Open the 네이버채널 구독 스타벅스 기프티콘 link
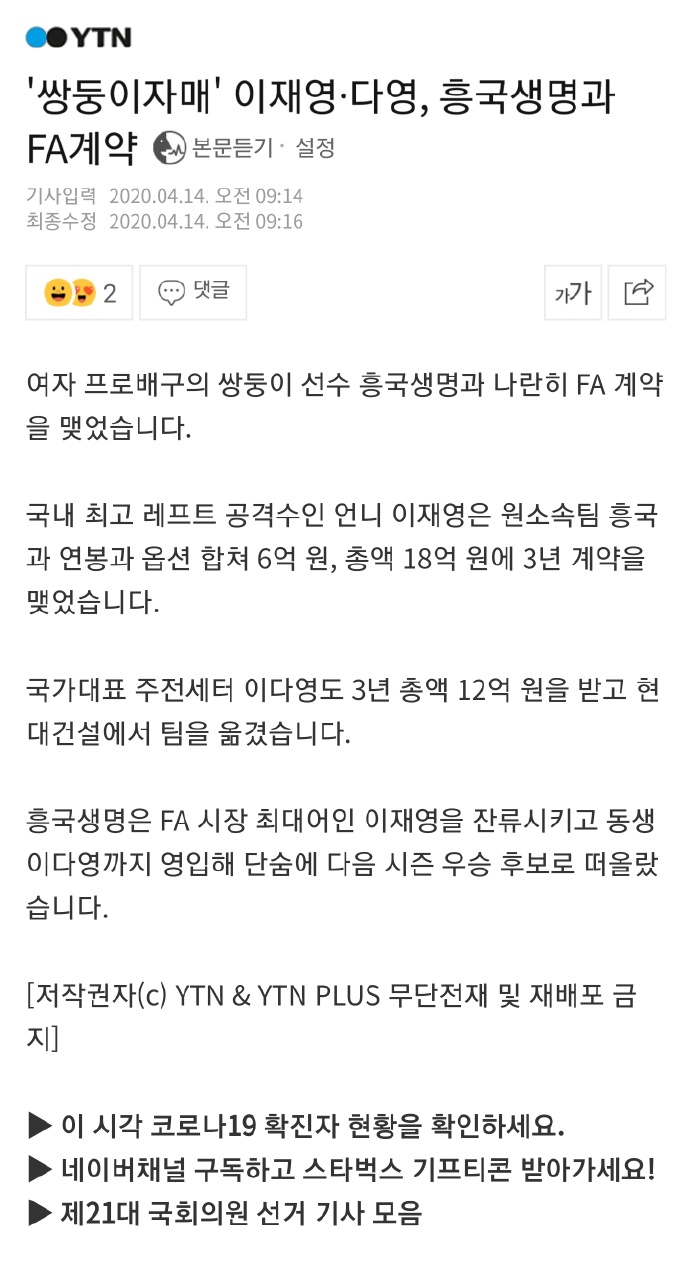The image size is (690, 1271). click(342, 1169)
